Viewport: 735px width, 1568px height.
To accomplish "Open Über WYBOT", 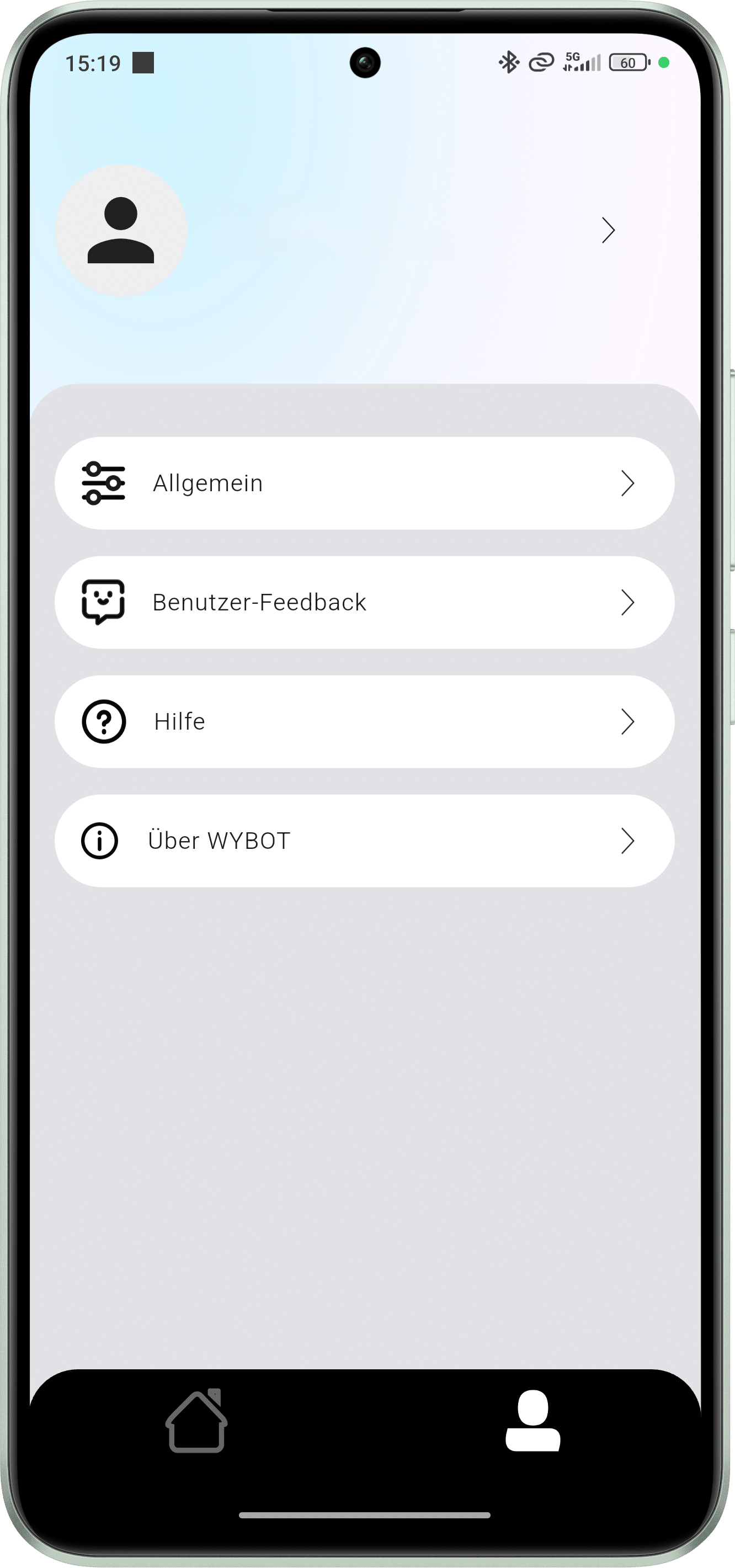I will 364,841.
